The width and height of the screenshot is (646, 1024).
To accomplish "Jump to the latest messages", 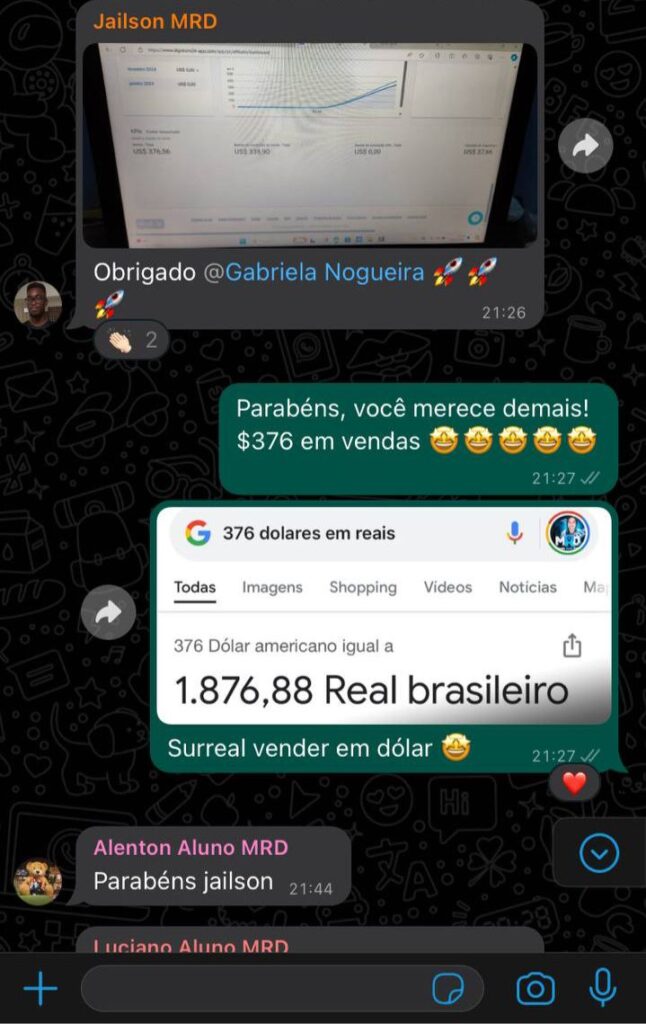I will (600, 853).
